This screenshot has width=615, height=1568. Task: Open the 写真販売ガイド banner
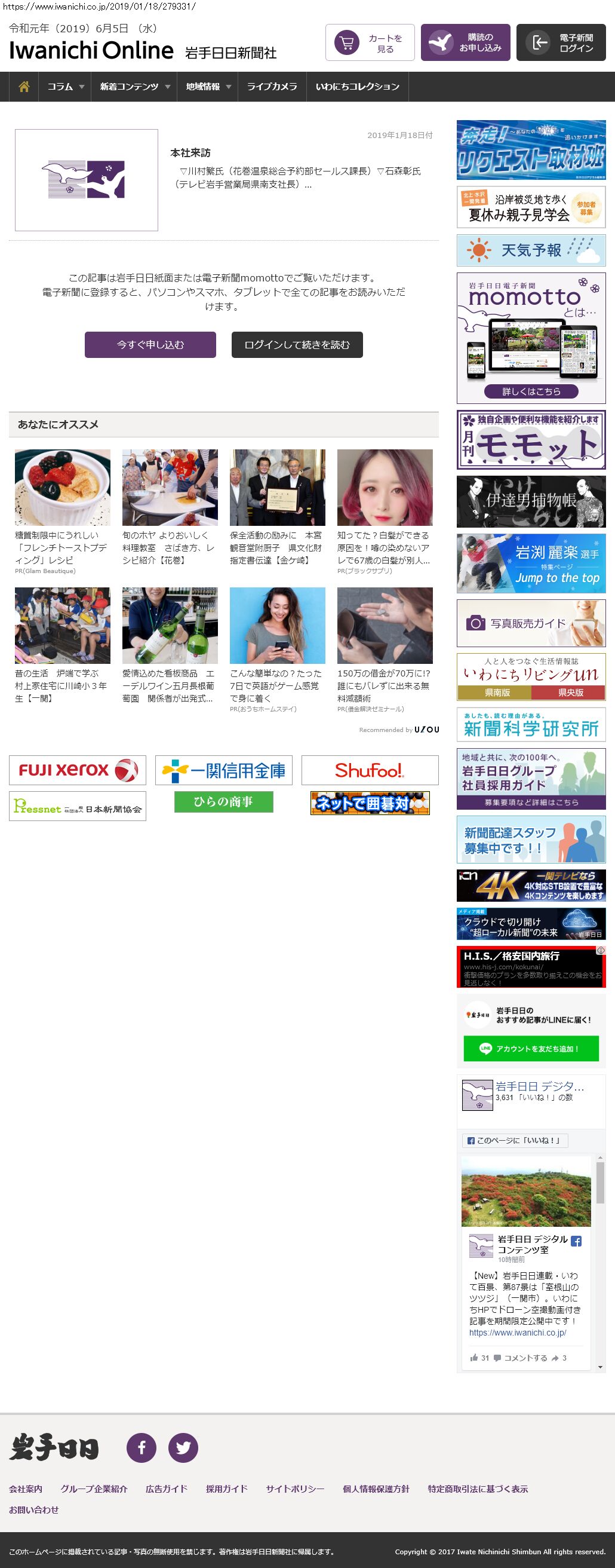click(x=531, y=623)
